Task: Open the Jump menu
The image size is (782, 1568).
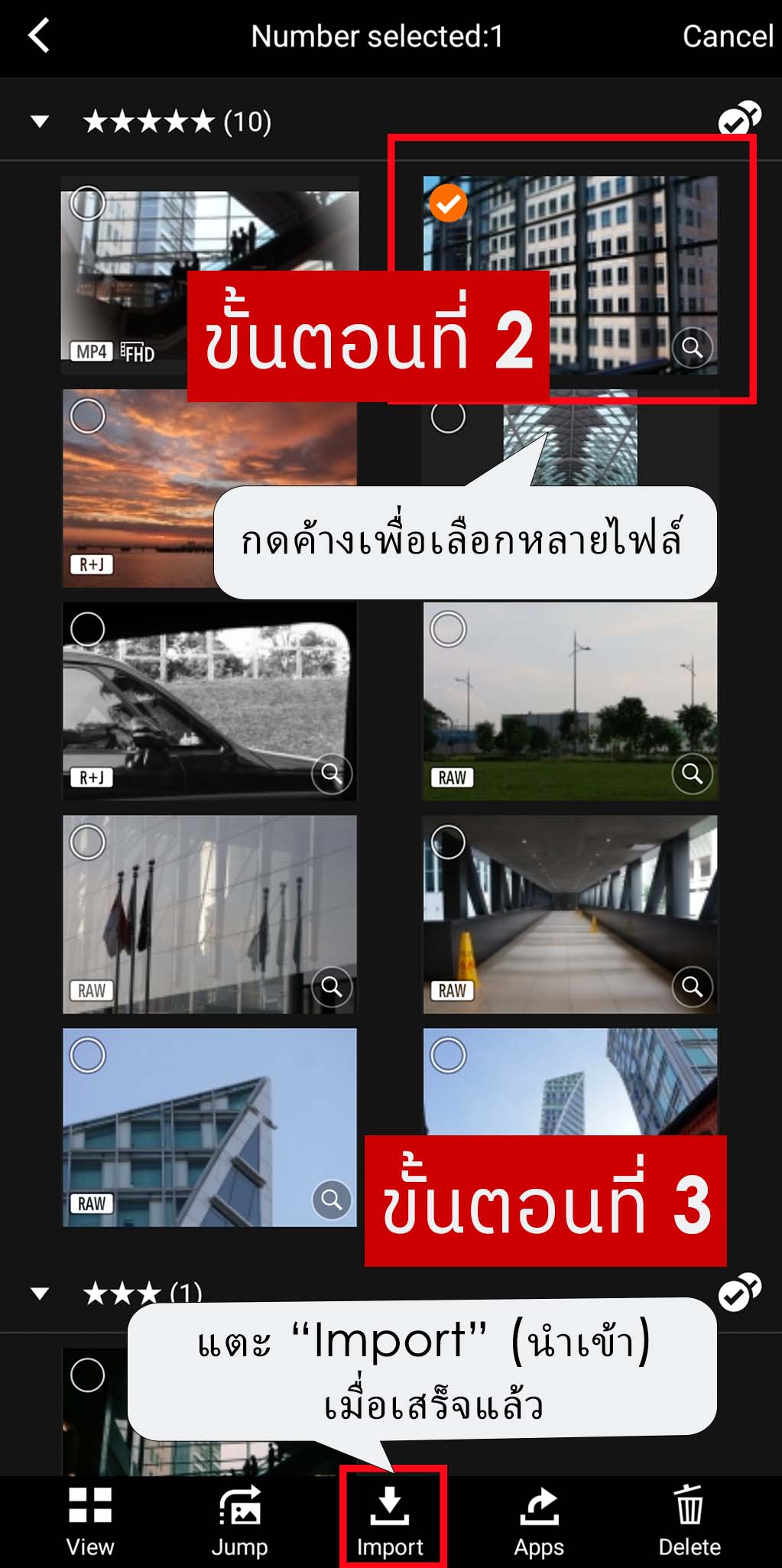Action: click(x=240, y=1521)
